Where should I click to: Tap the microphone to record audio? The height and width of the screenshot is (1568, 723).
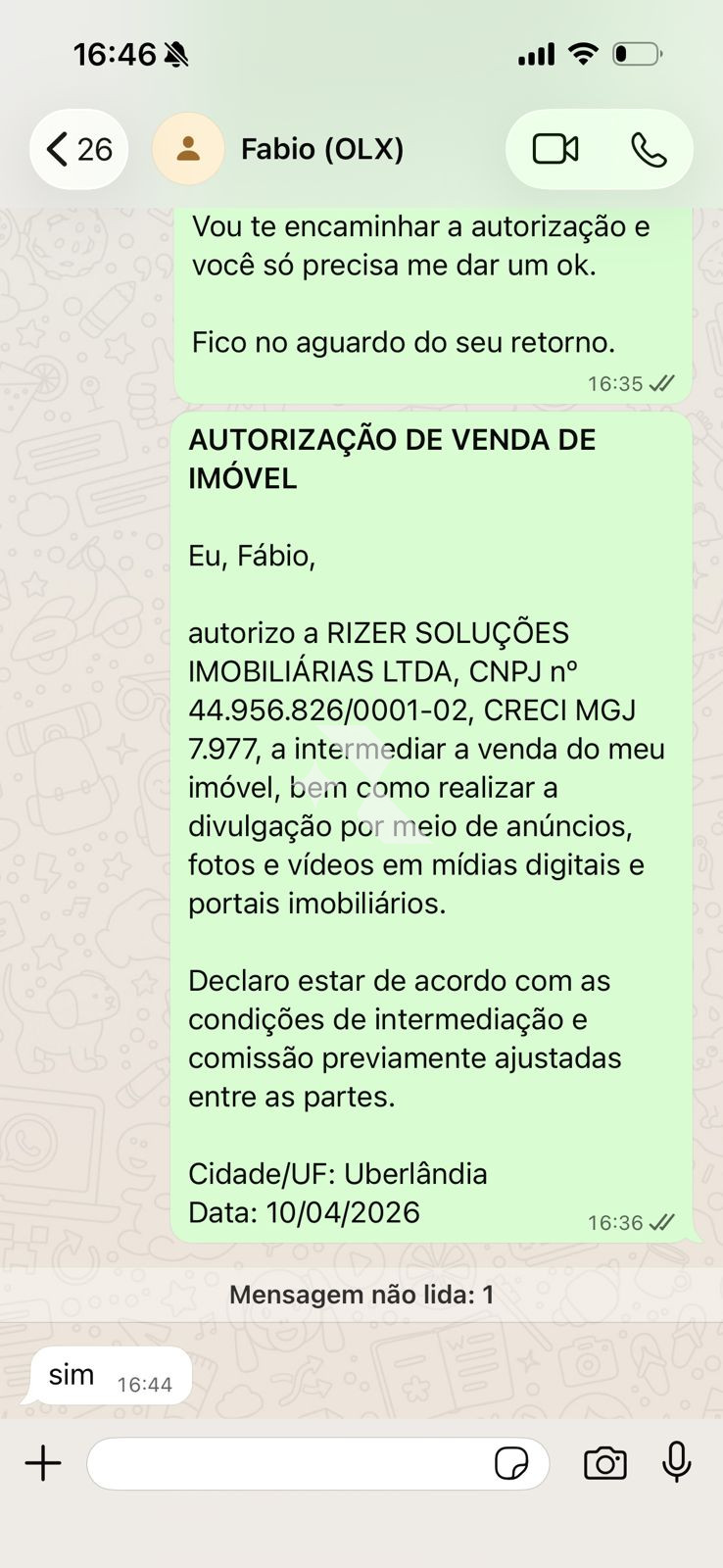pyautogui.click(x=677, y=1463)
